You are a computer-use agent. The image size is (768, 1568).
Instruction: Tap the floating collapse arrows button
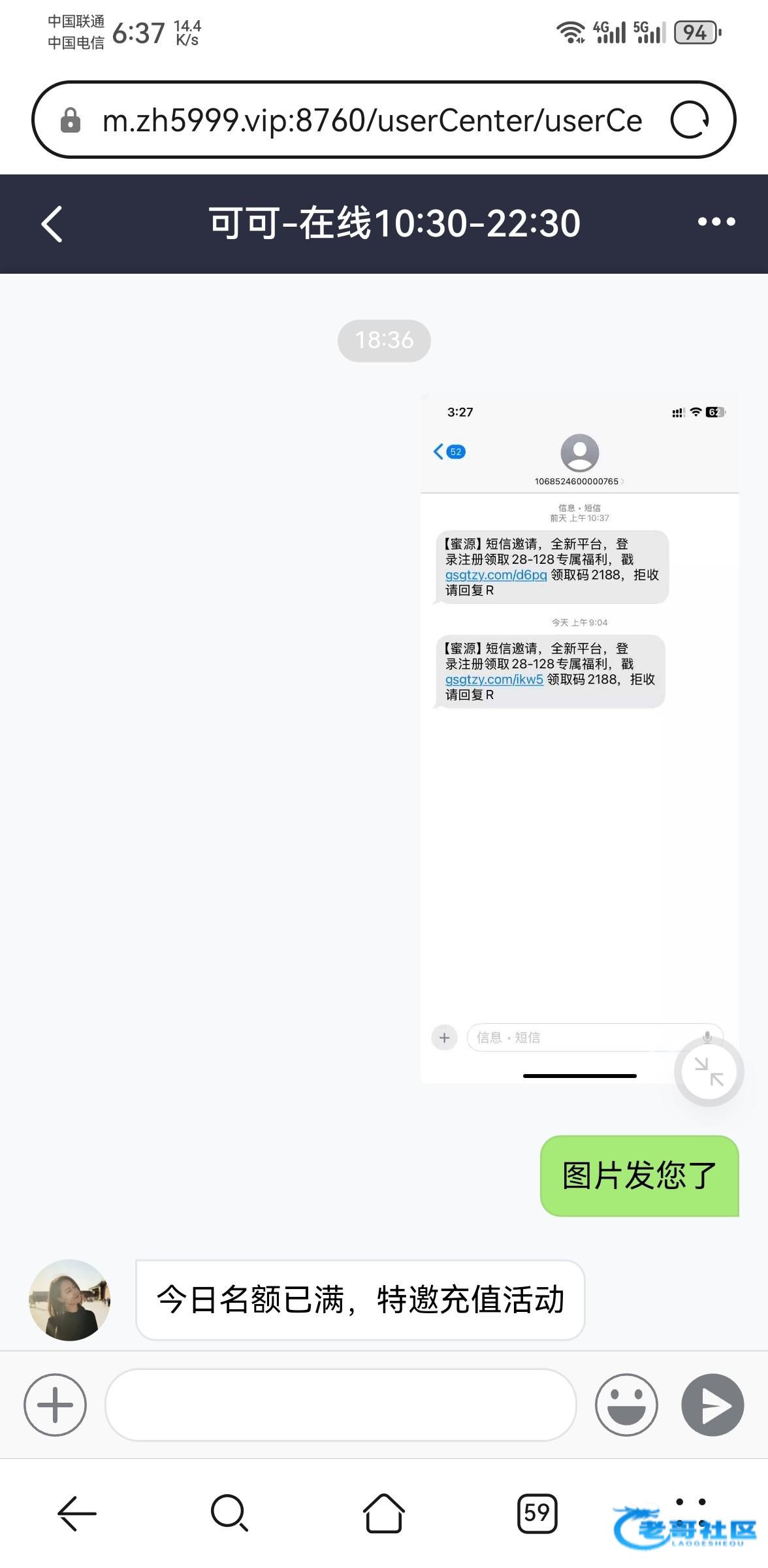[x=709, y=1071]
